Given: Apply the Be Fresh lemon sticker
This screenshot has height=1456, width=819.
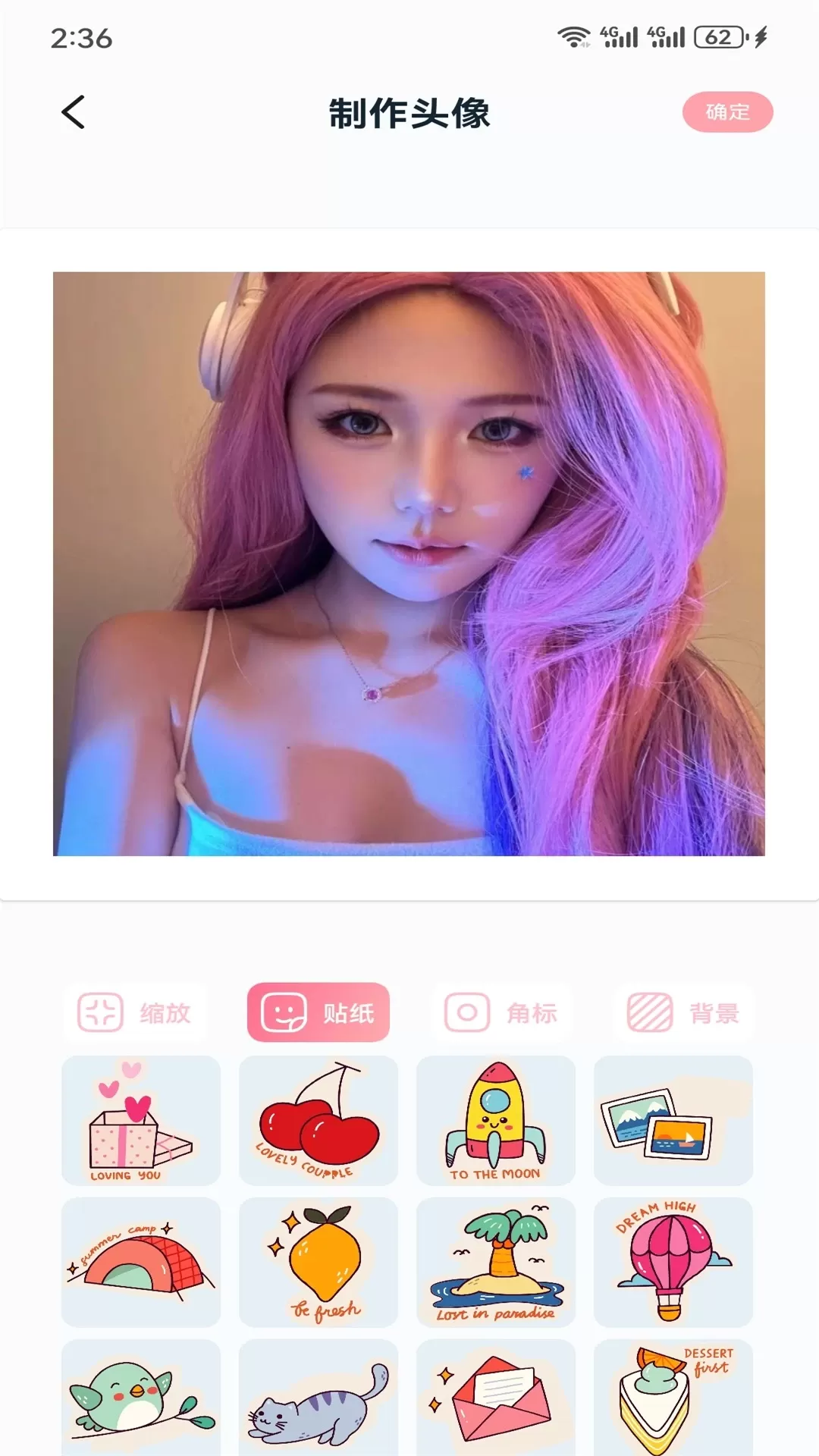Looking at the screenshot, I should [x=318, y=1262].
